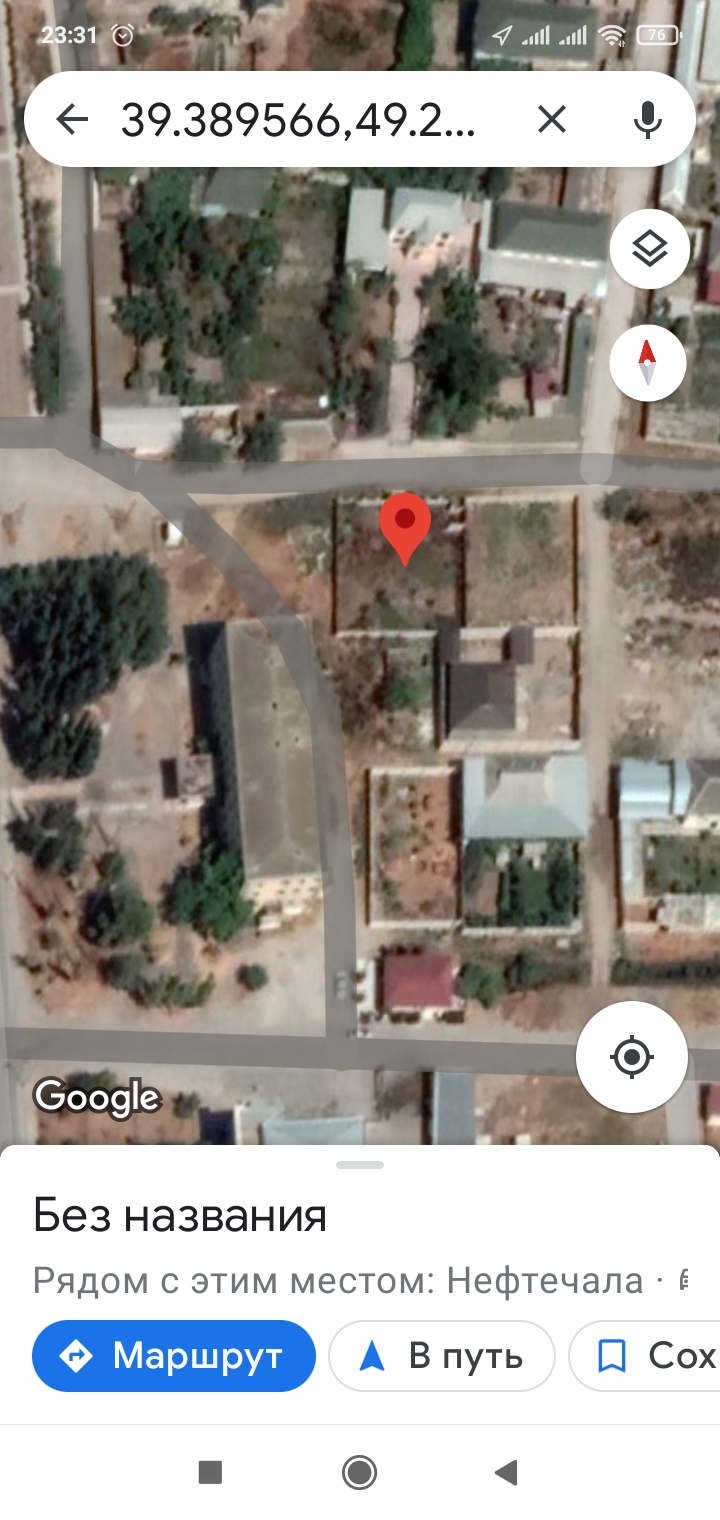Open recent apps with the square button
The image size is (720, 1520).
(210, 1472)
